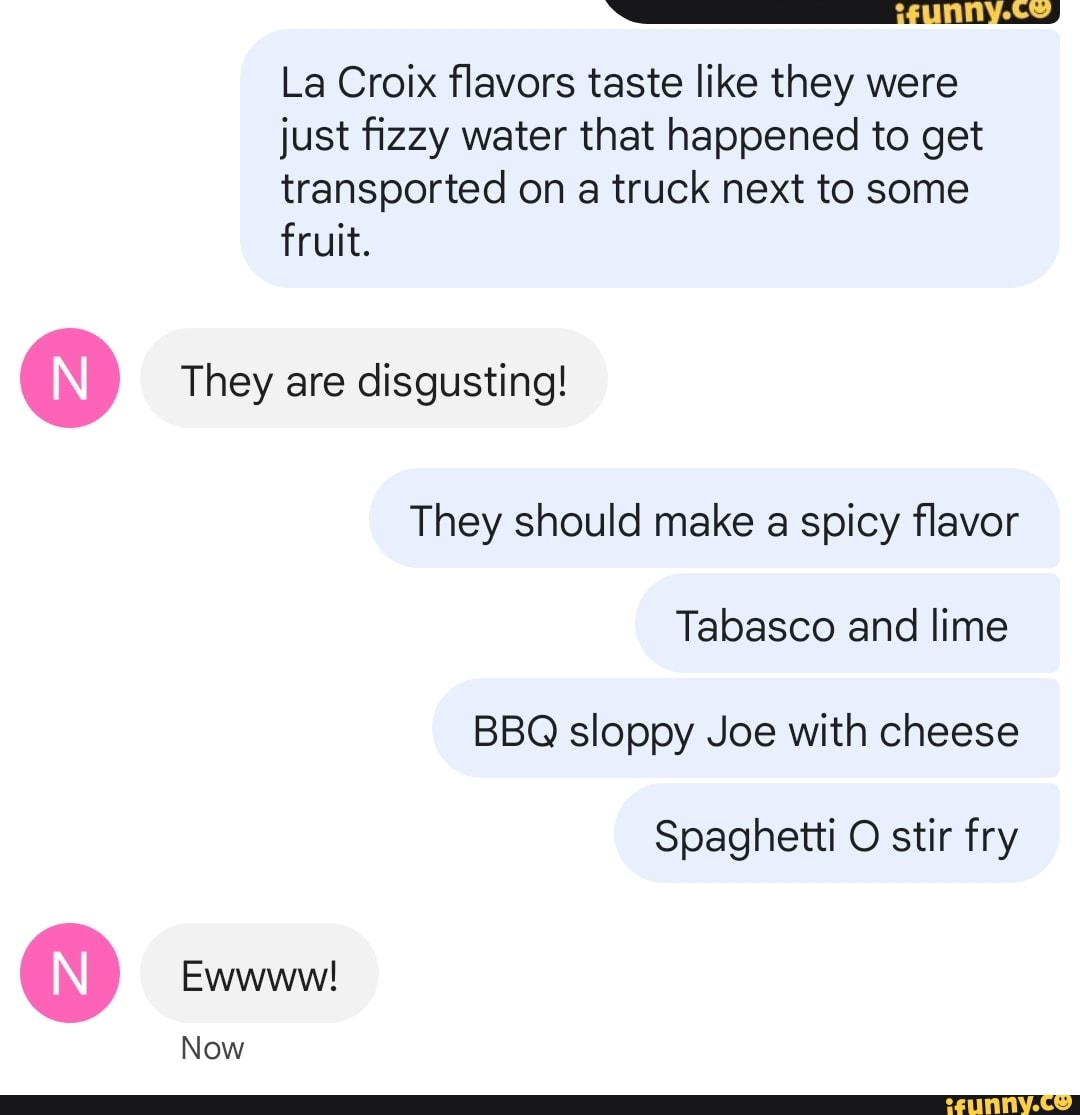
Task: Select the pink N avatar beside 'Ewwww!'
Action: 70,972
